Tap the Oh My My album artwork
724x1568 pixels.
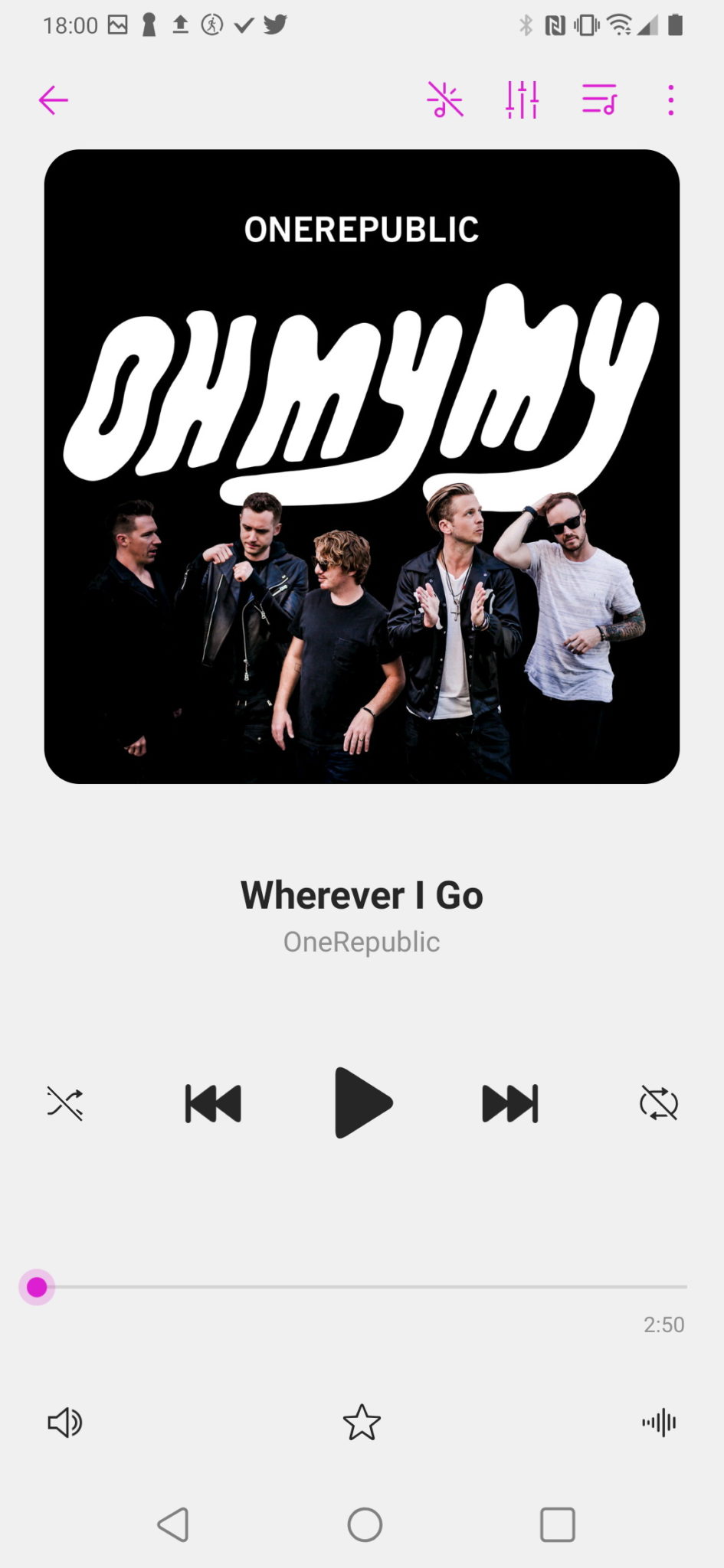(362, 466)
